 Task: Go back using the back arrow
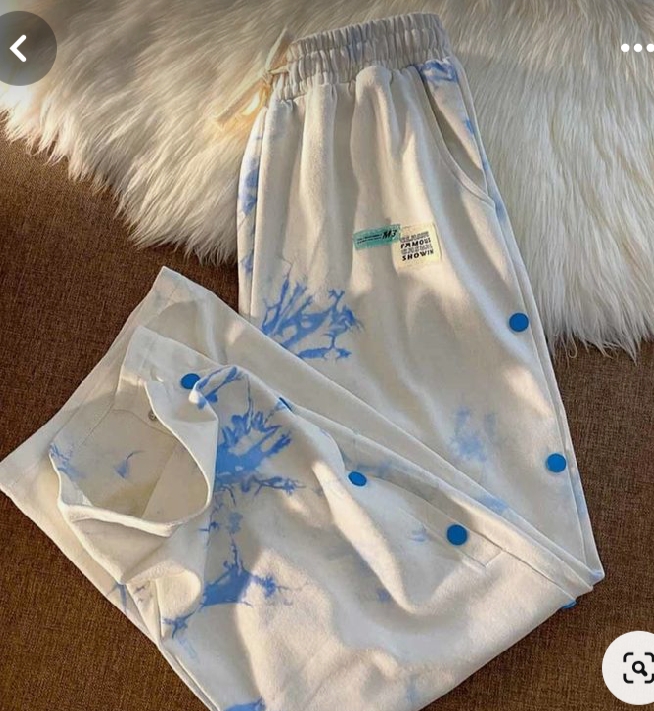point(20,47)
